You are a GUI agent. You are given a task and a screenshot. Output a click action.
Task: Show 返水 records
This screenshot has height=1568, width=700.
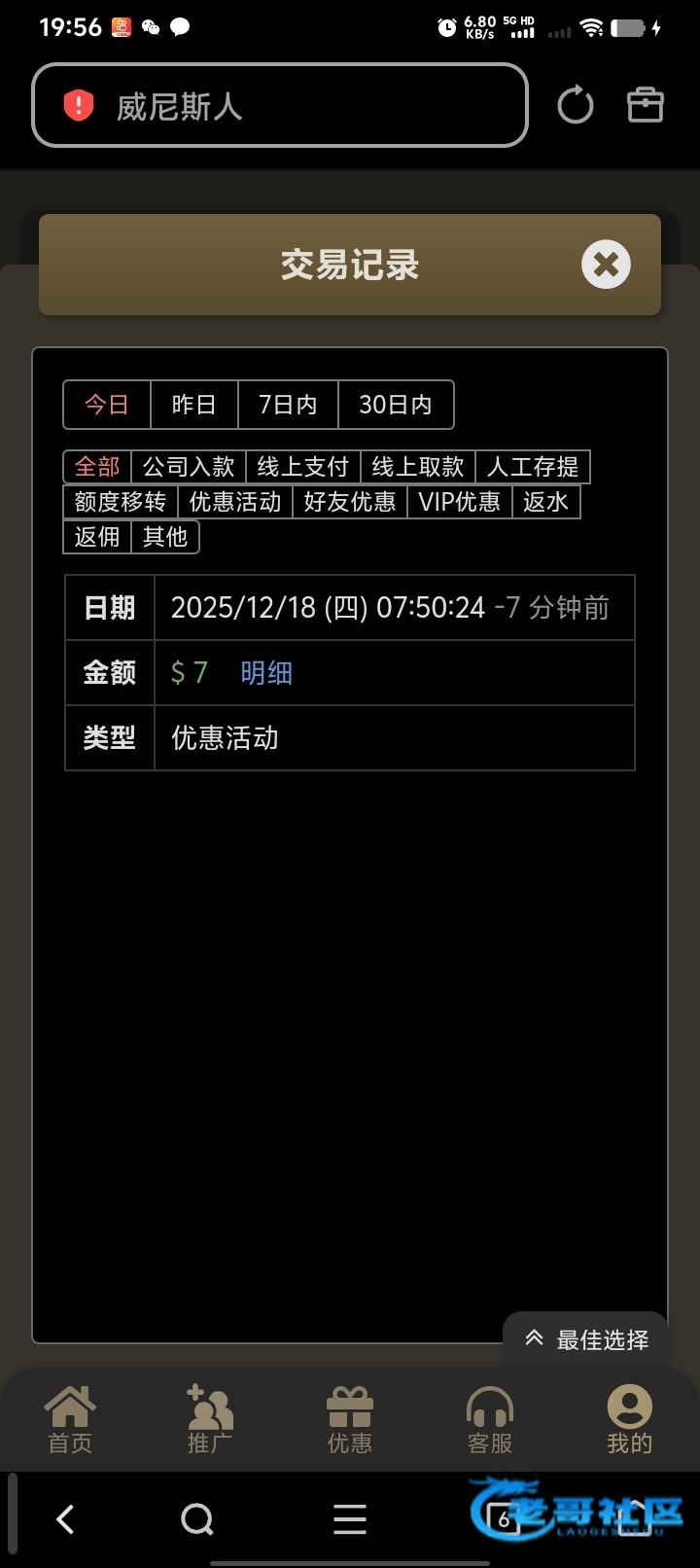click(545, 502)
